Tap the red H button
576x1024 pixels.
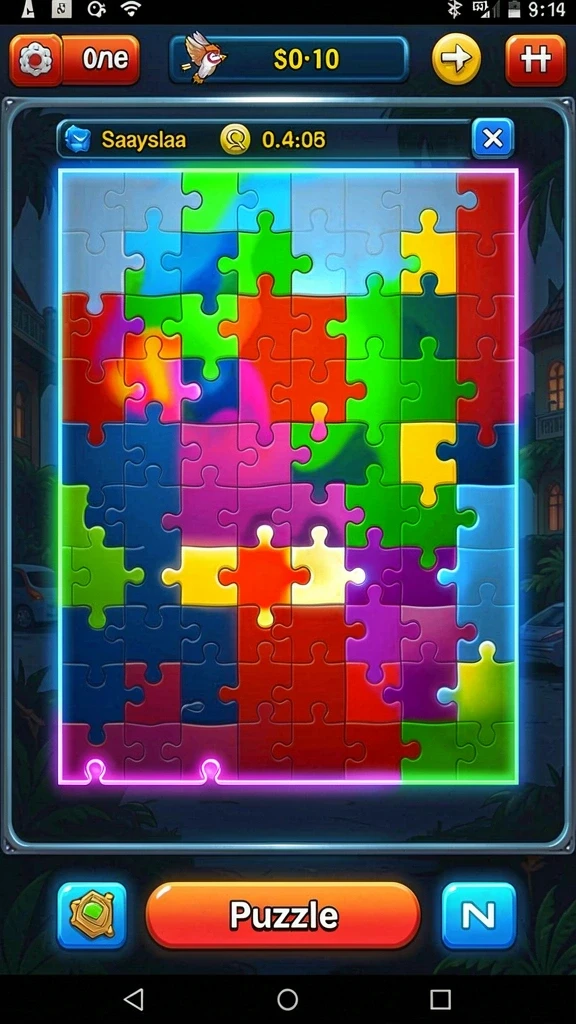click(x=536, y=59)
